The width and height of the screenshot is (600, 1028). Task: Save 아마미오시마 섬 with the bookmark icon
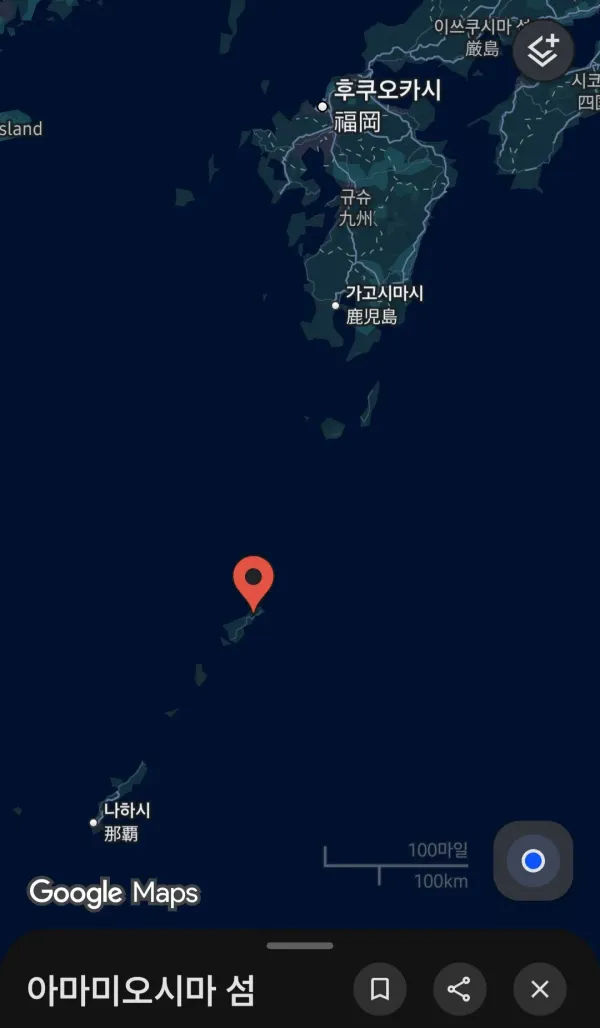coord(380,989)
